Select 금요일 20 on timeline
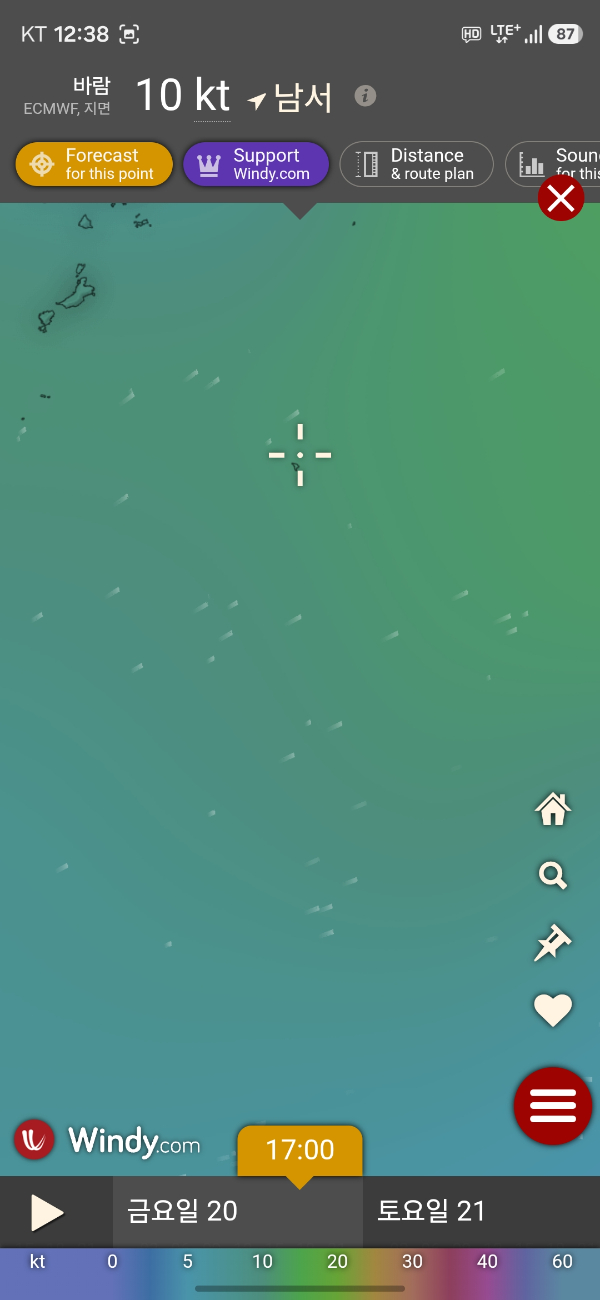This screenshot has height=1300, width=600. (182, 1212)
